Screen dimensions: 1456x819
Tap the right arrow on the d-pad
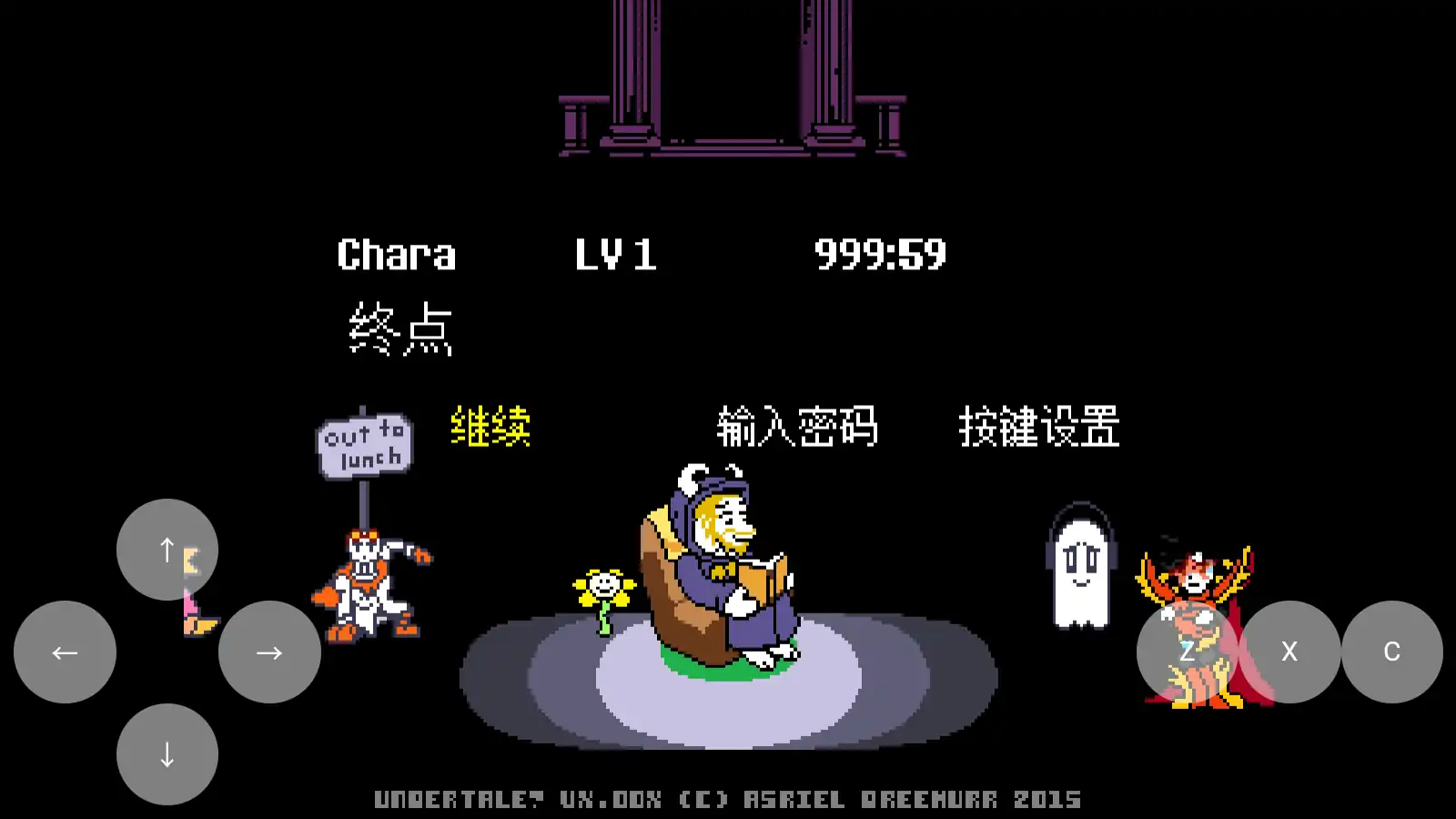click(x=269, y=652)
